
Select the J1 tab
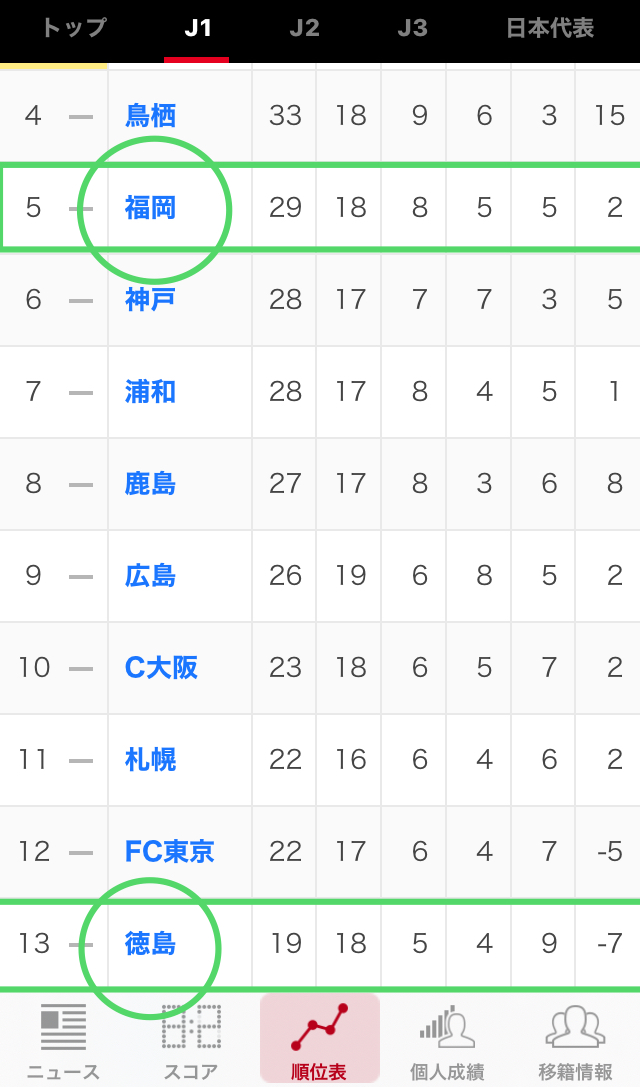coord(198,28)
